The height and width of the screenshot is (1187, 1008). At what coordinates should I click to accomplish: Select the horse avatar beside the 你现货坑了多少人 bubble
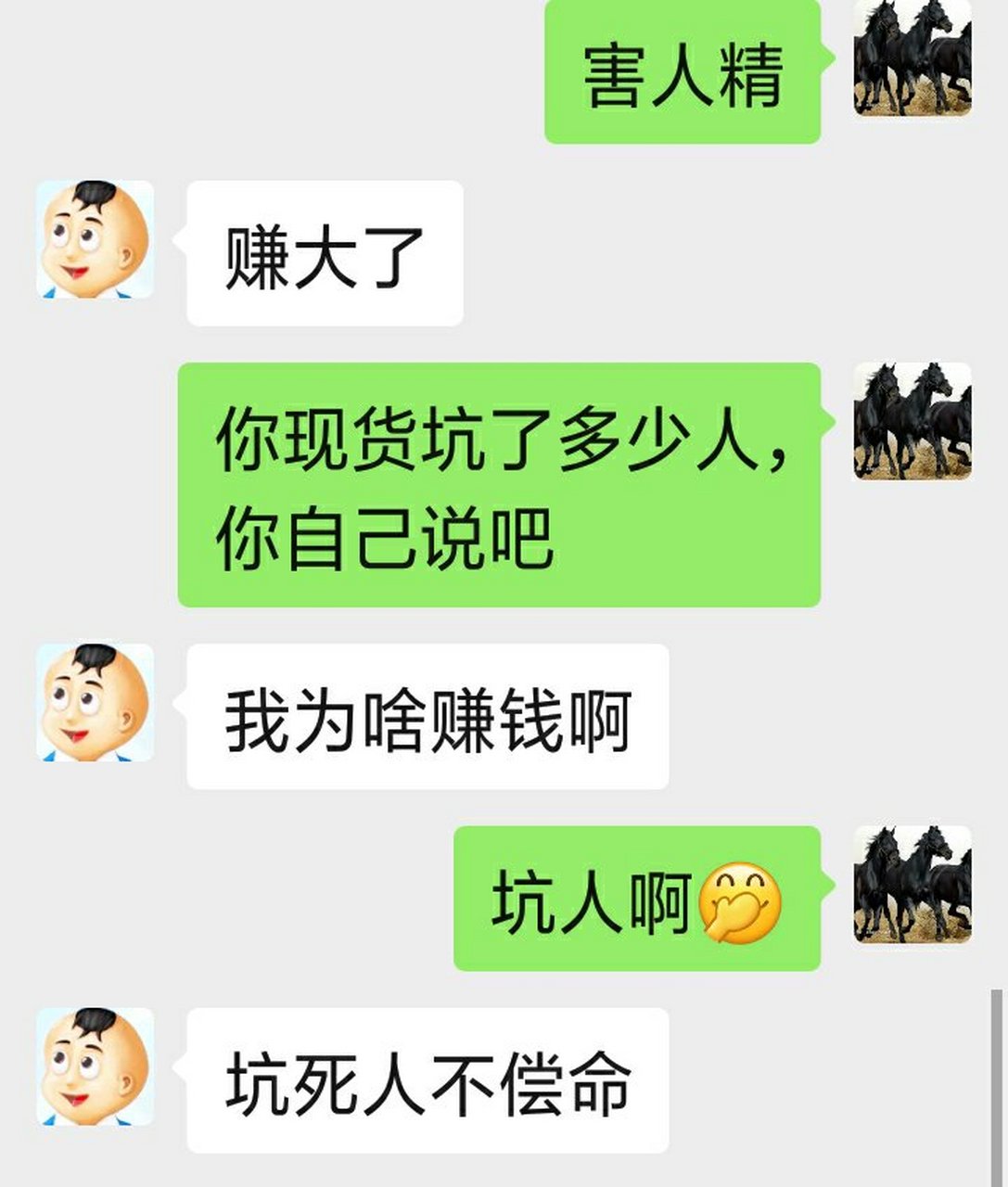pos(913,422)
